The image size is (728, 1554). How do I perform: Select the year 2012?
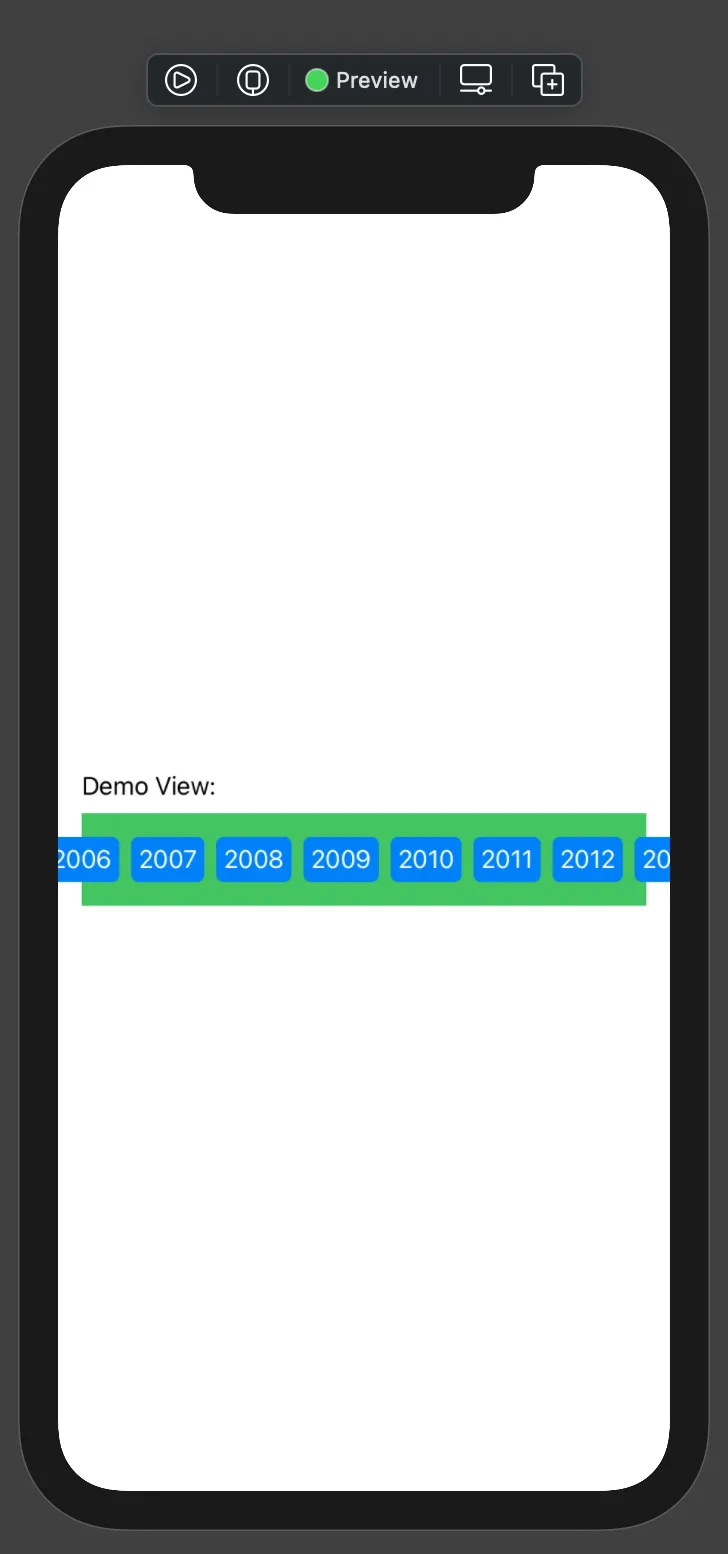point(587,859)
